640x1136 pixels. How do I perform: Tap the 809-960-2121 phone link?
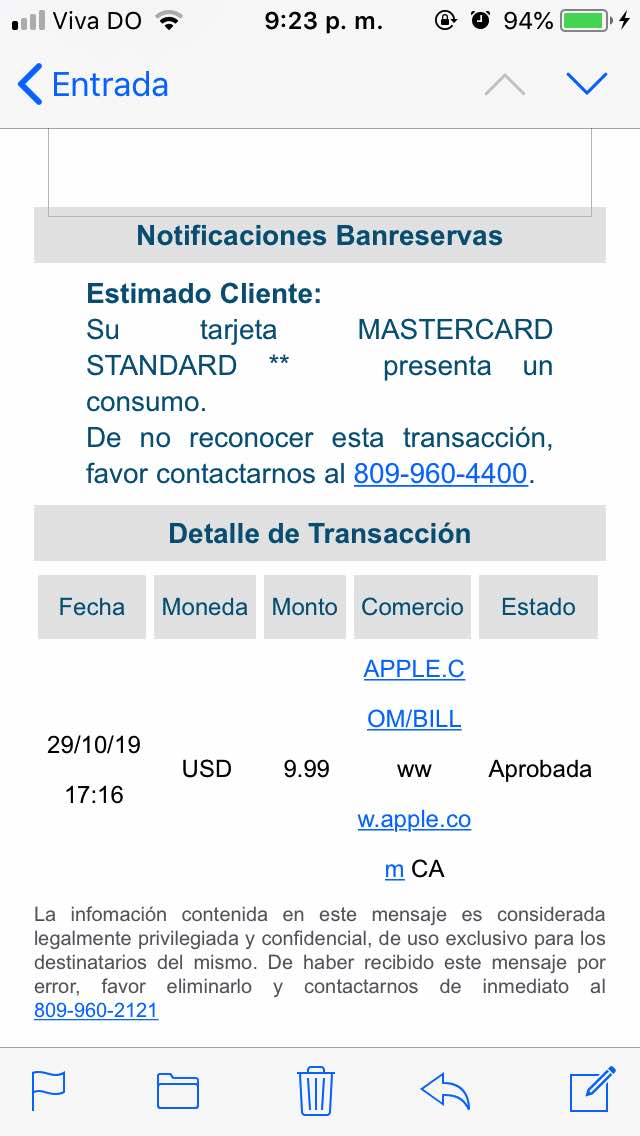point(96,1011)
